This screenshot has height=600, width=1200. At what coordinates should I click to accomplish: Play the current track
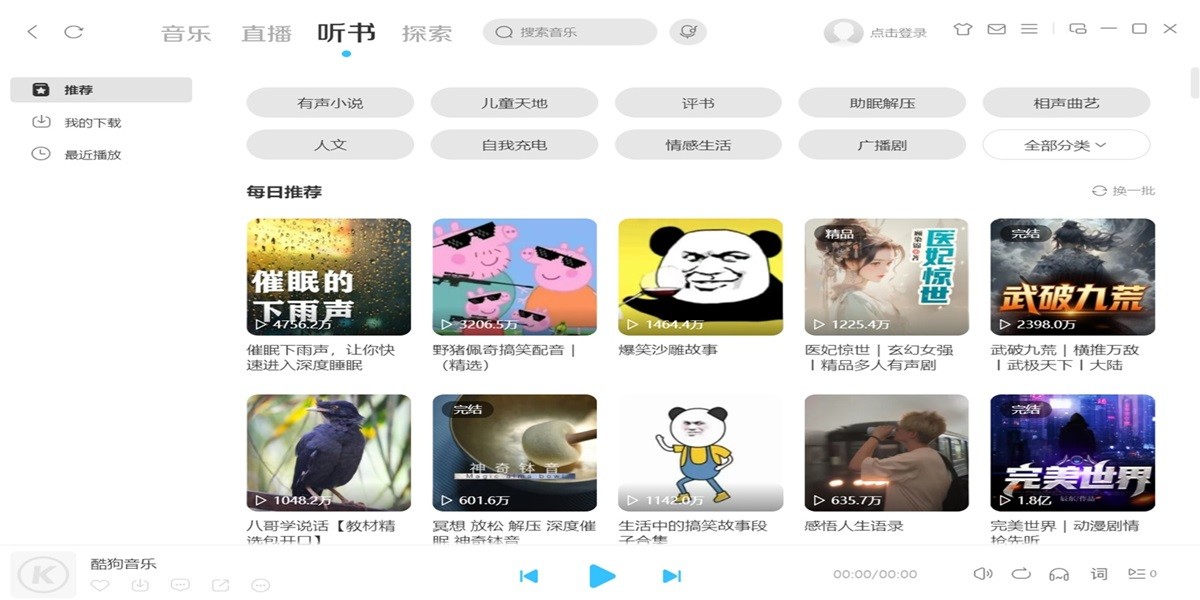pos(601,575)
